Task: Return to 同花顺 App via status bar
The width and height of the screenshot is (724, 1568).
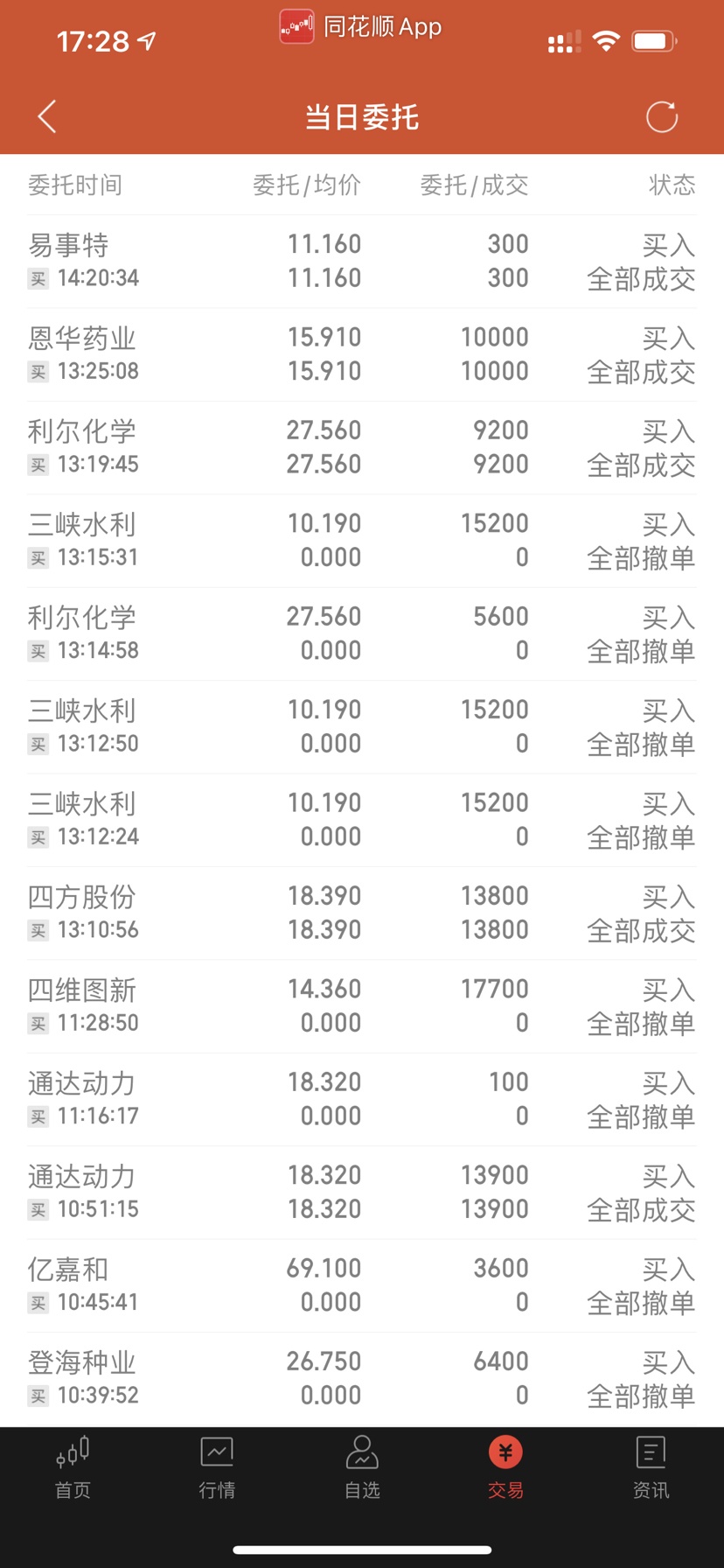Action: coord(360,27)
